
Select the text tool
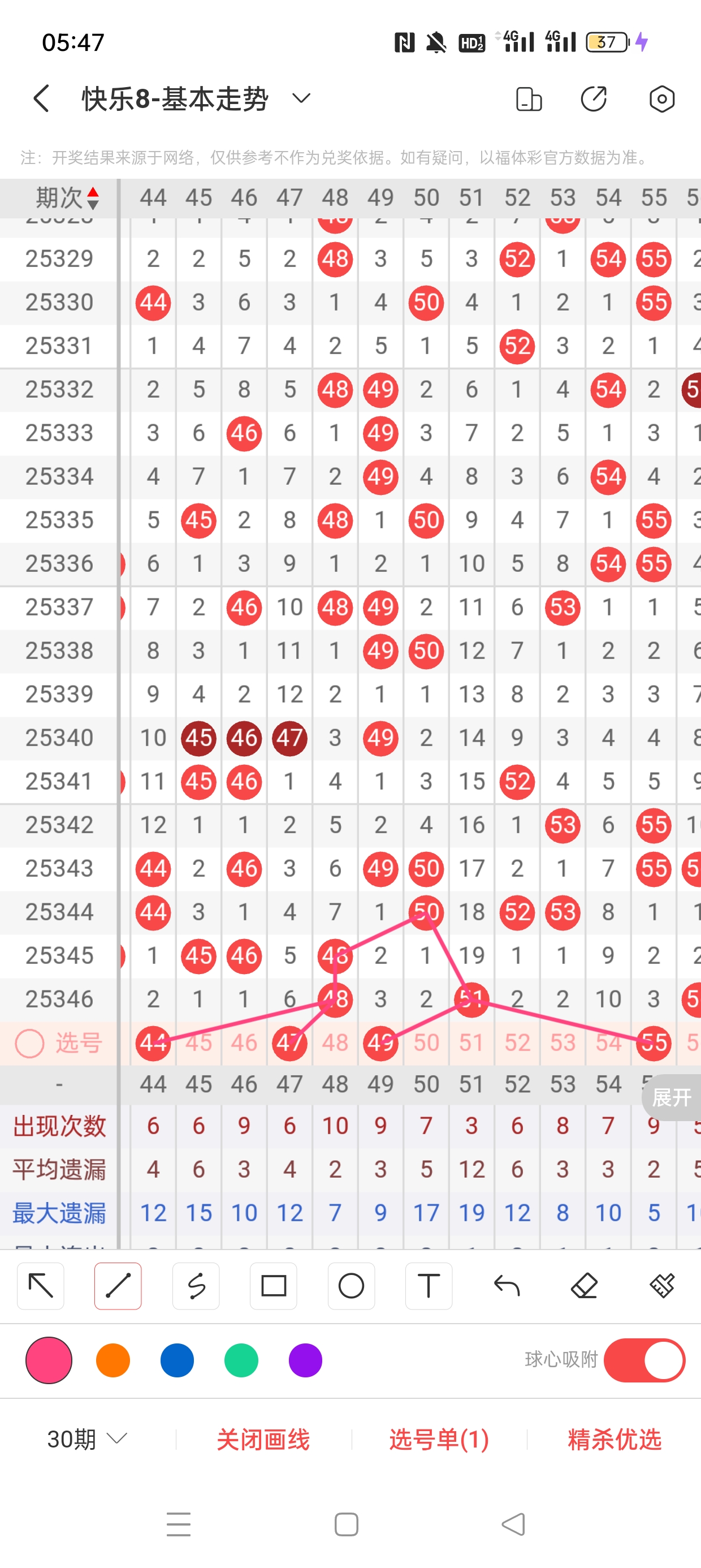tap(429, 1286)
